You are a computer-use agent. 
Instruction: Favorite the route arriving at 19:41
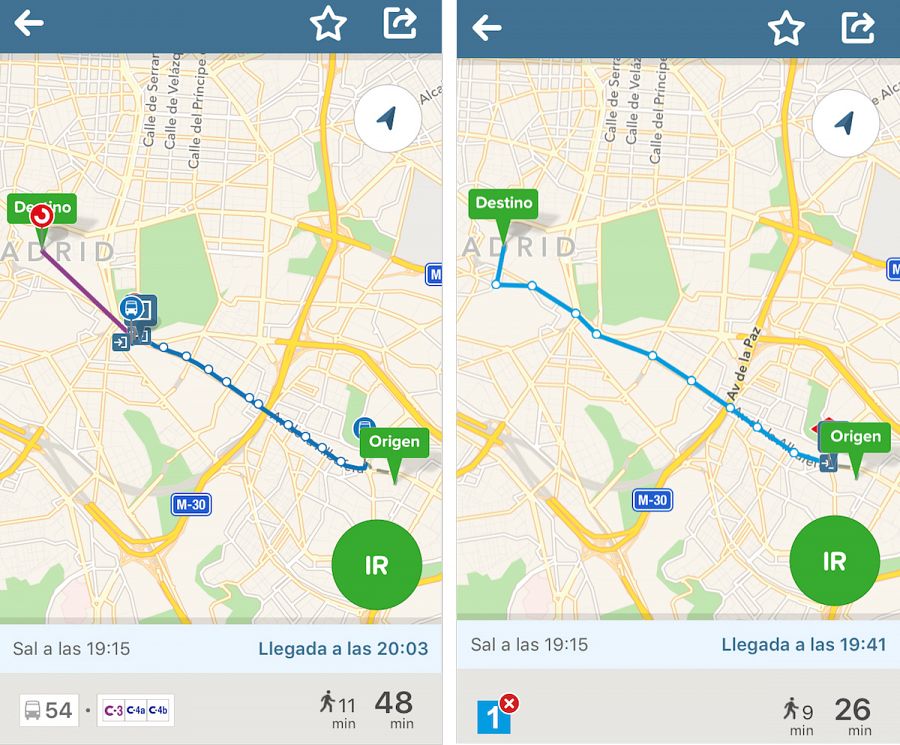coord(786,27)
